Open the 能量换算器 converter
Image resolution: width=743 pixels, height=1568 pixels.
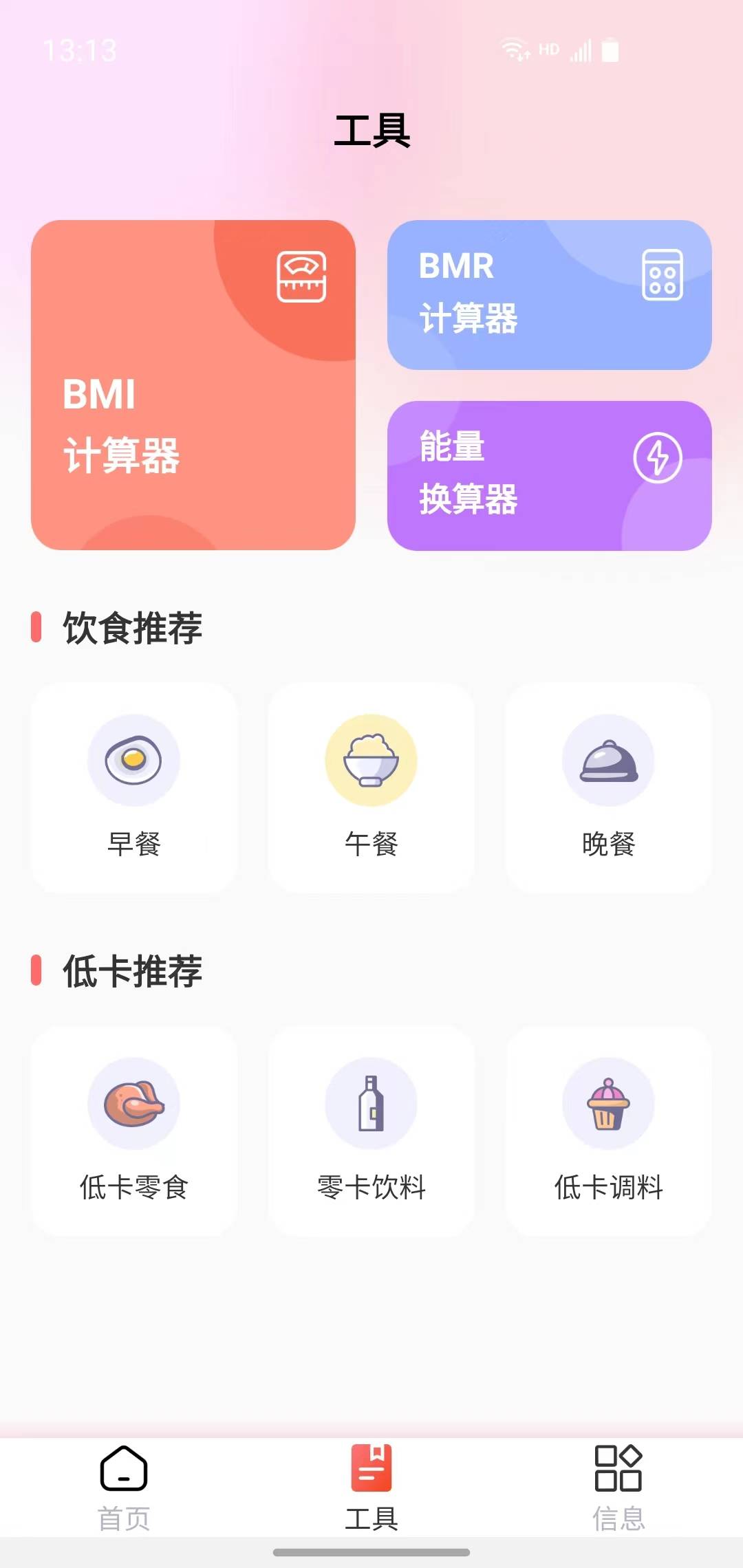[549, 475]
